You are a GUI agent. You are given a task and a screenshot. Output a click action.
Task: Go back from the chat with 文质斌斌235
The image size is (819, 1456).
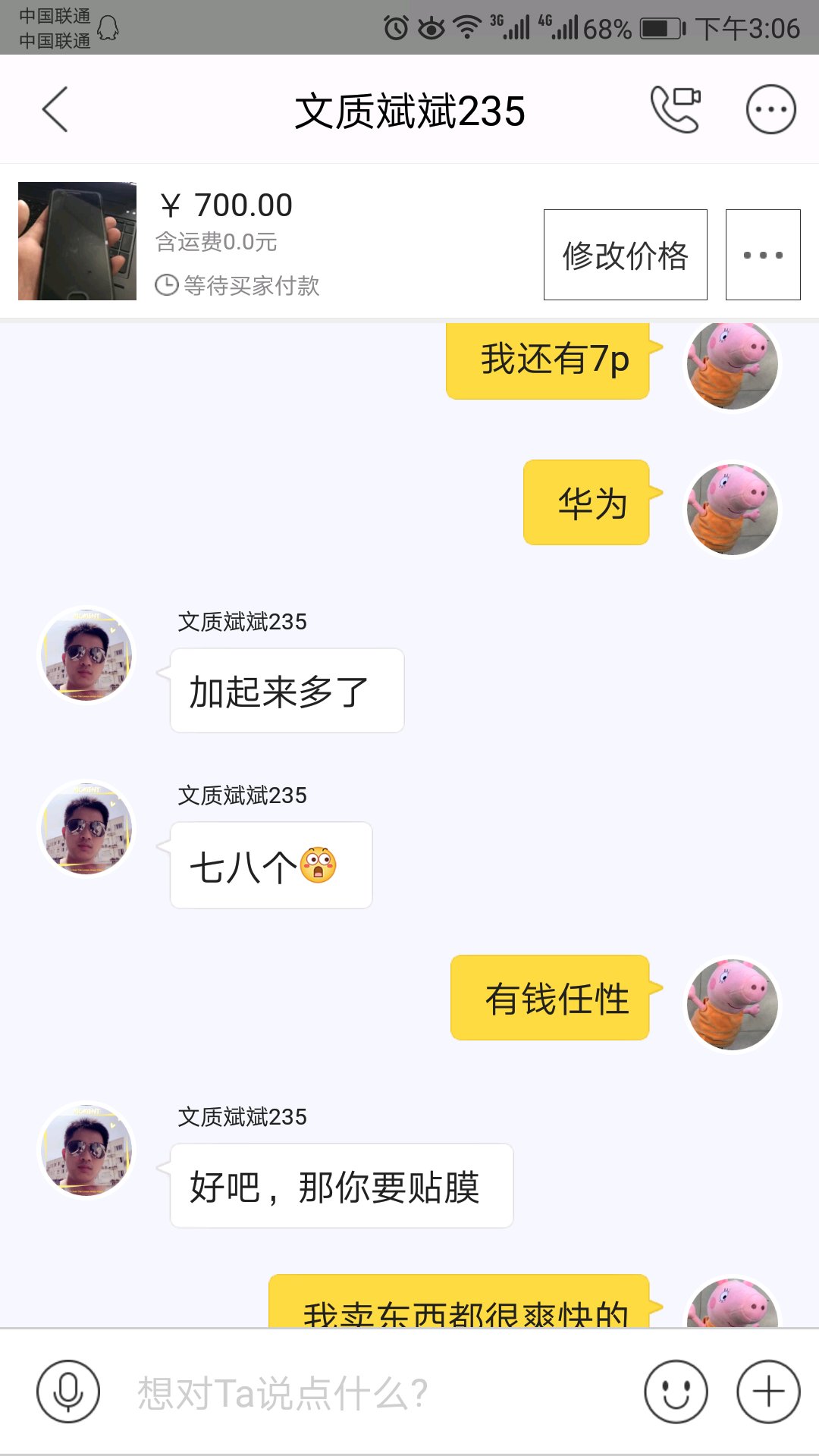tap(55, 110)
